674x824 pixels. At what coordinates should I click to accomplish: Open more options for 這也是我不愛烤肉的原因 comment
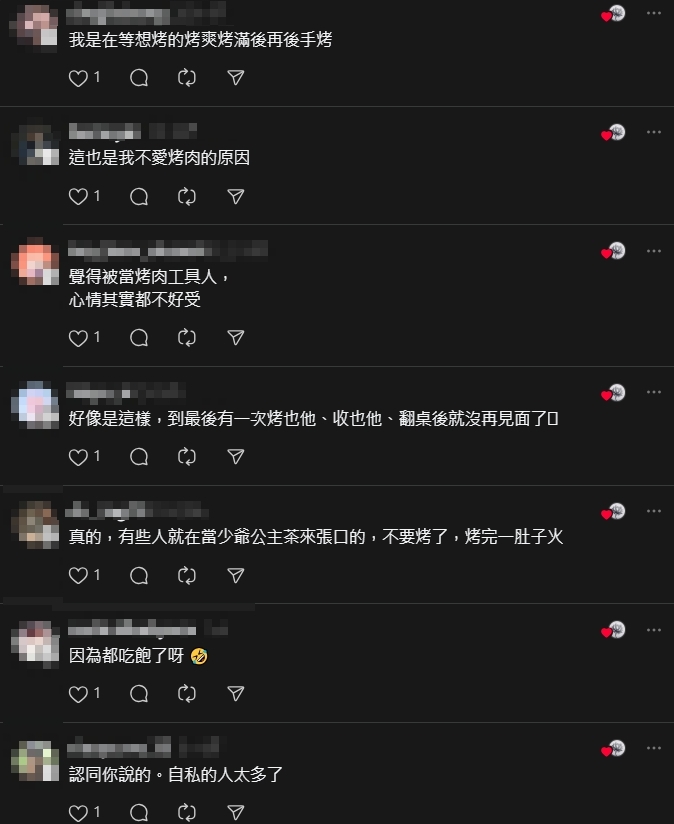click(653, 131)
